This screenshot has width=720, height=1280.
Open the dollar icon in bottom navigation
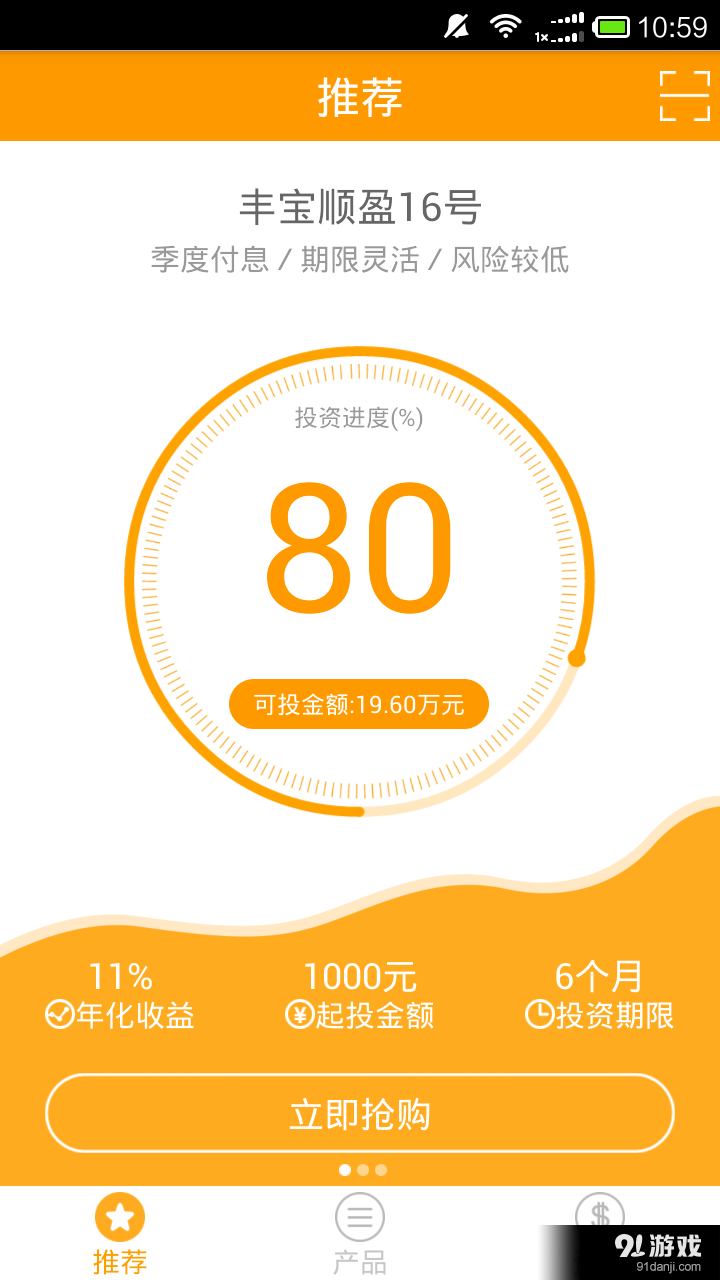[600, 1217]
